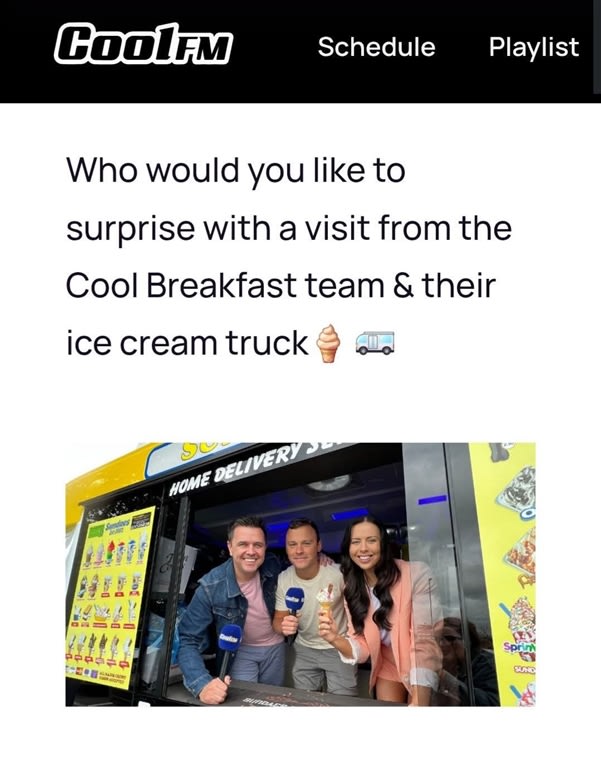Go to the Playlist page
The width and height of the screenshot is (601, 768).
click(533, 47)
